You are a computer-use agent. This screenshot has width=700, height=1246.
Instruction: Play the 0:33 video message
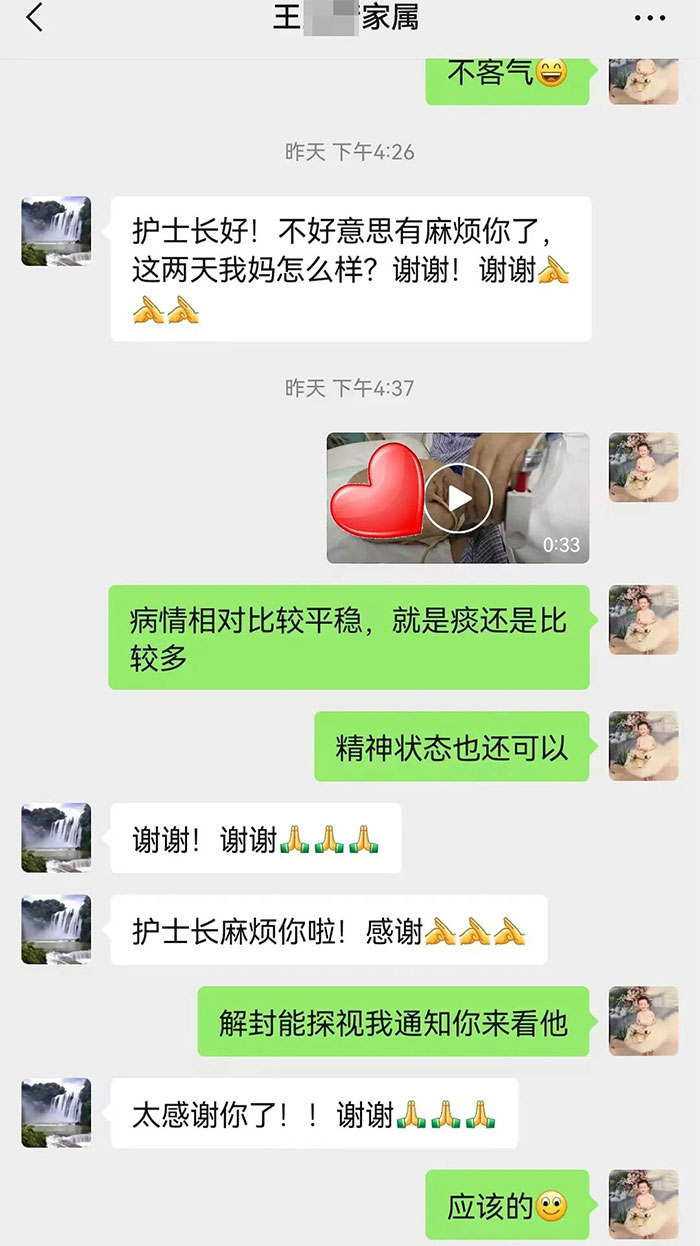[x=458, y=498]
